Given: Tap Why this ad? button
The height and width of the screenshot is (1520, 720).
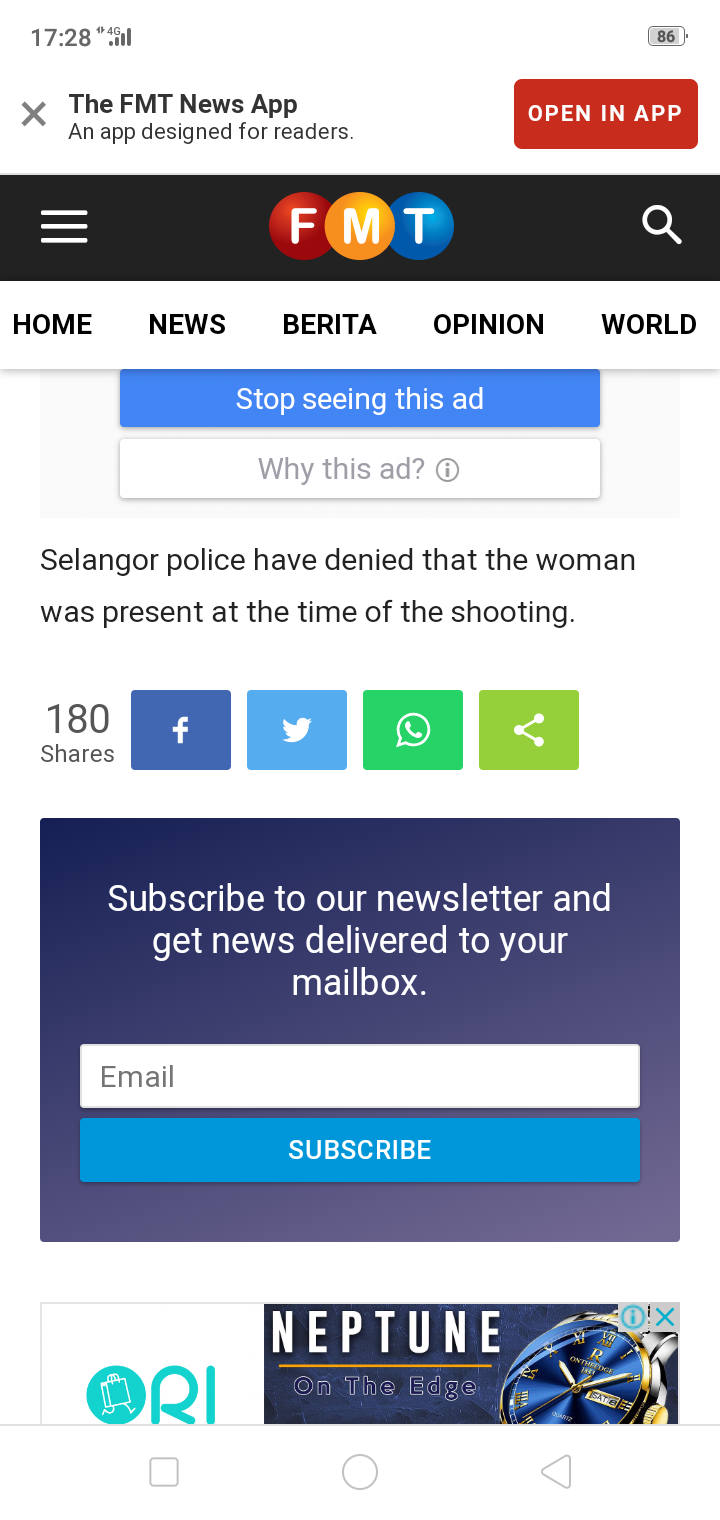Looking at the screenshot, I should click(x=359, y=468).
